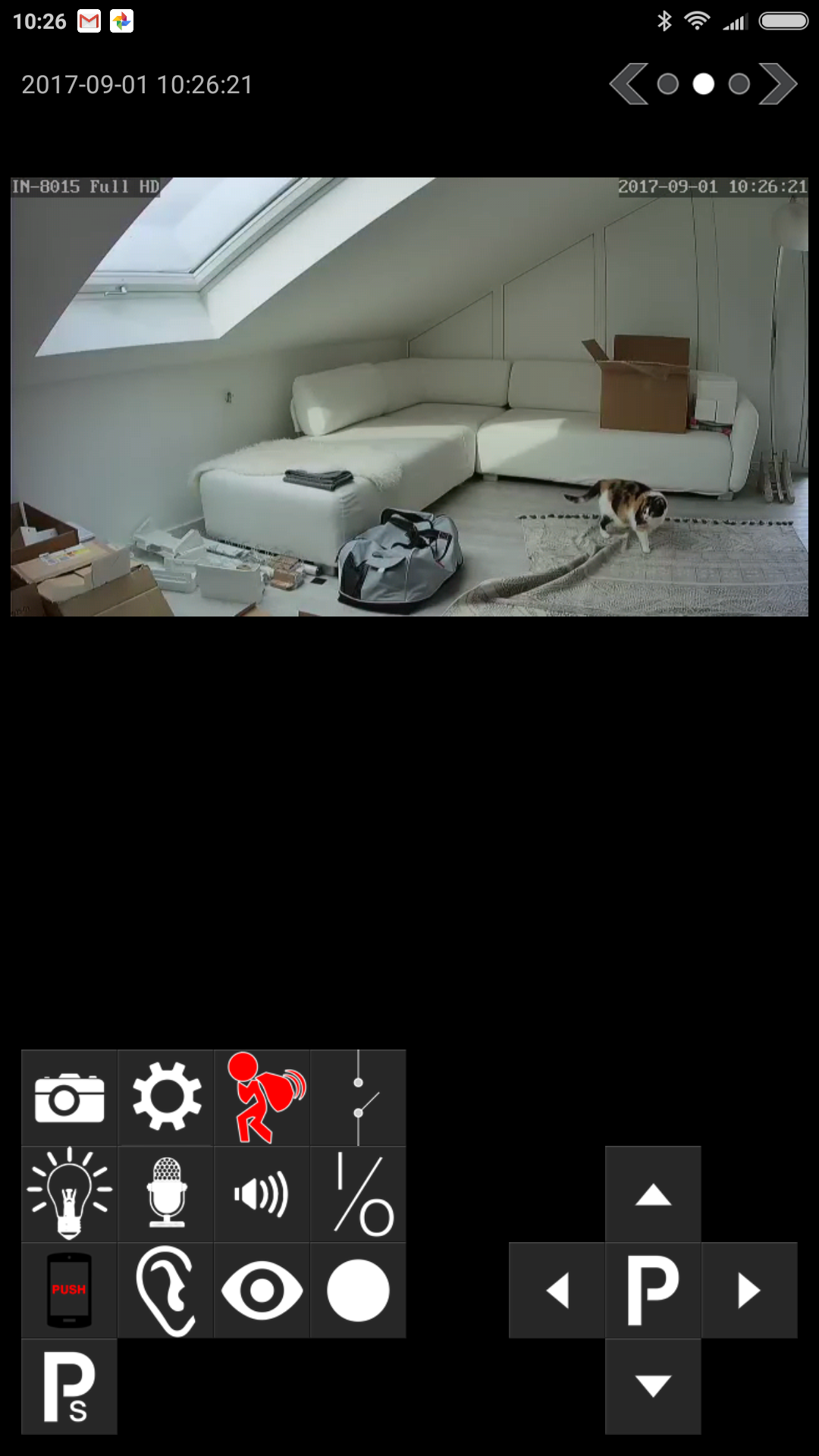Pan the camera left
819x1456 pixels.
(557, 1290)
